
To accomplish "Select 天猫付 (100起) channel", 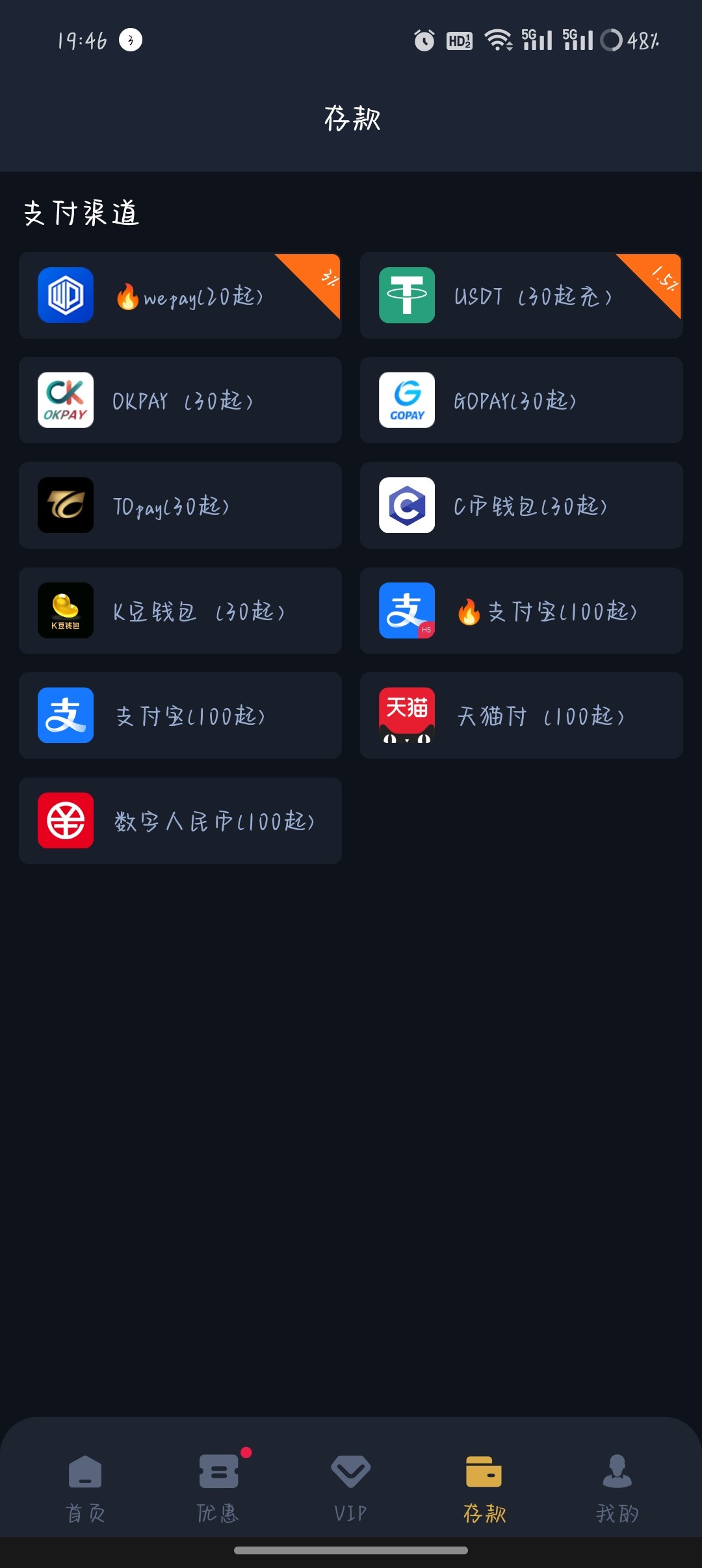I will [x=521, y=716].
